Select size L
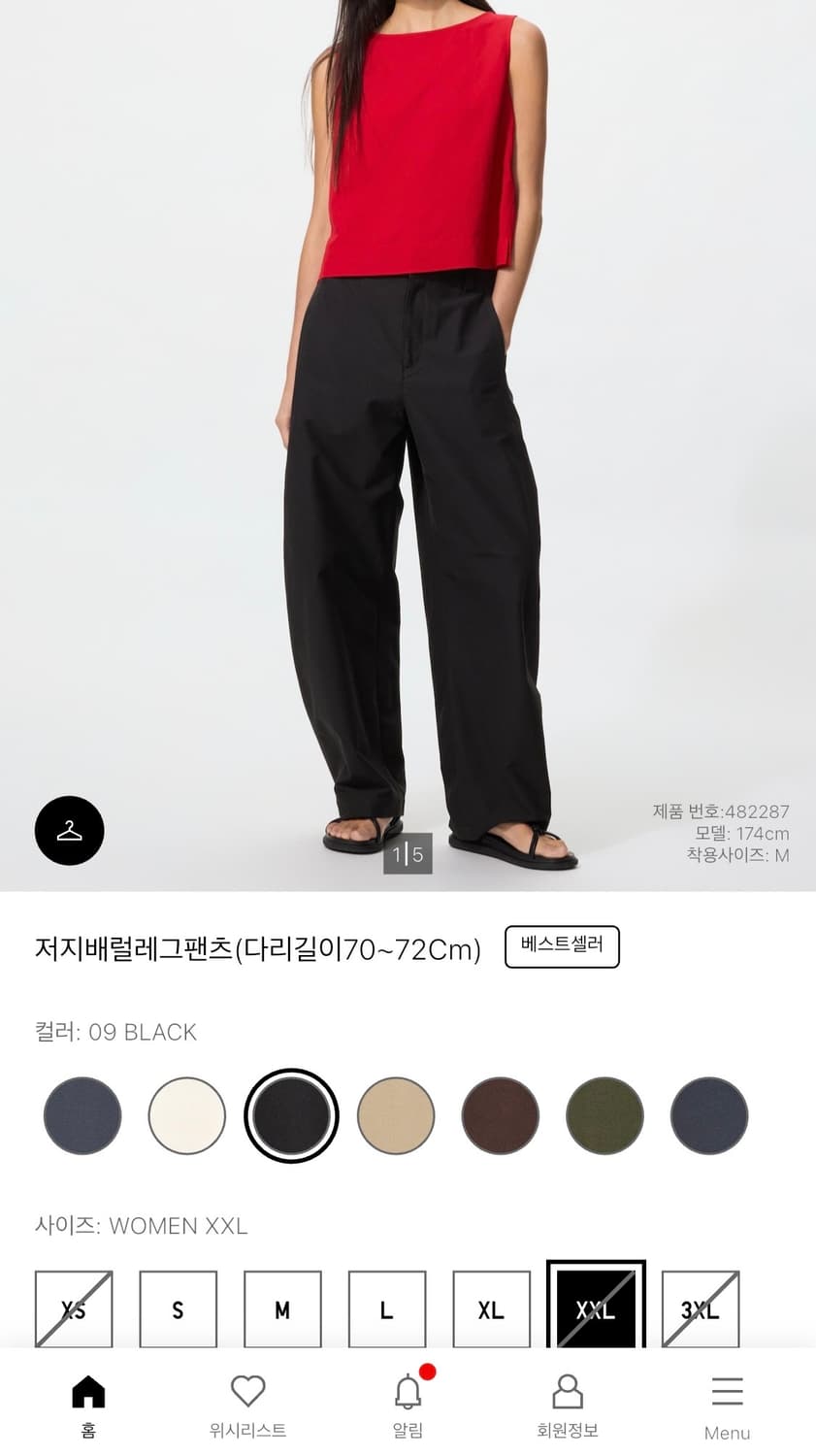The height and width of the screenshot is (1456, 816). [386, 1309]
